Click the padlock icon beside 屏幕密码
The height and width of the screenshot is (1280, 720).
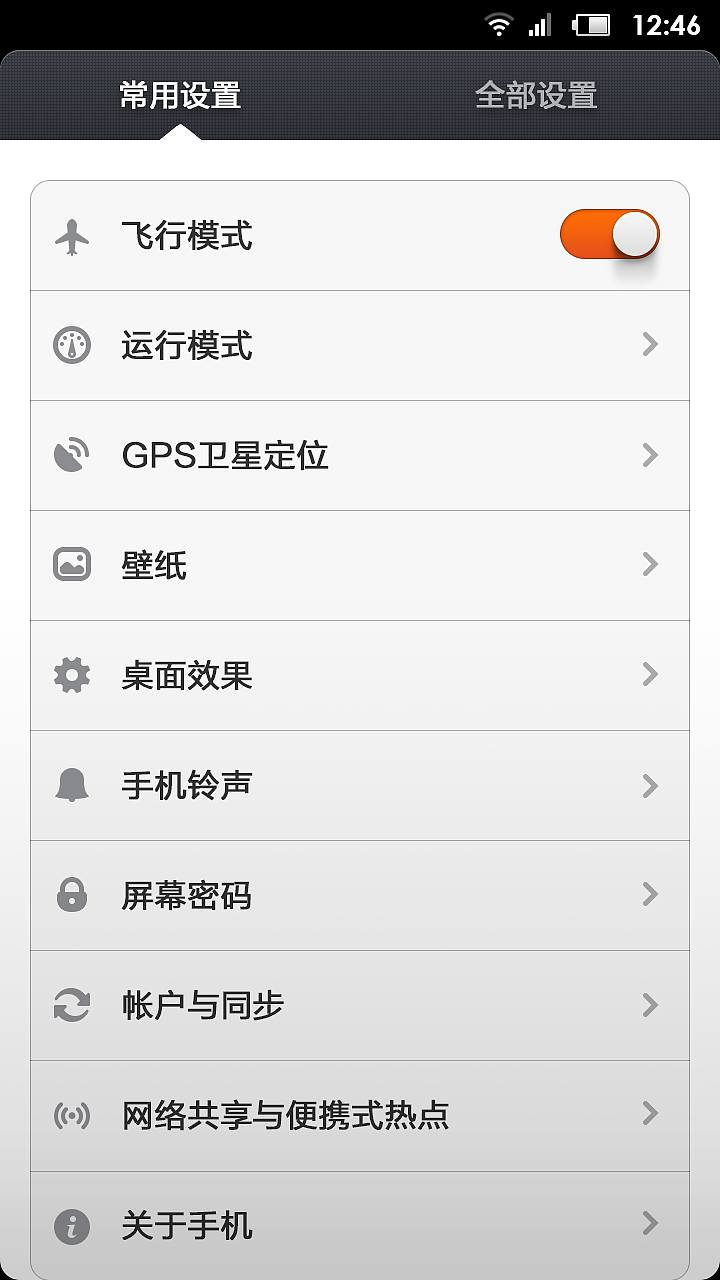tap(71, 895)
